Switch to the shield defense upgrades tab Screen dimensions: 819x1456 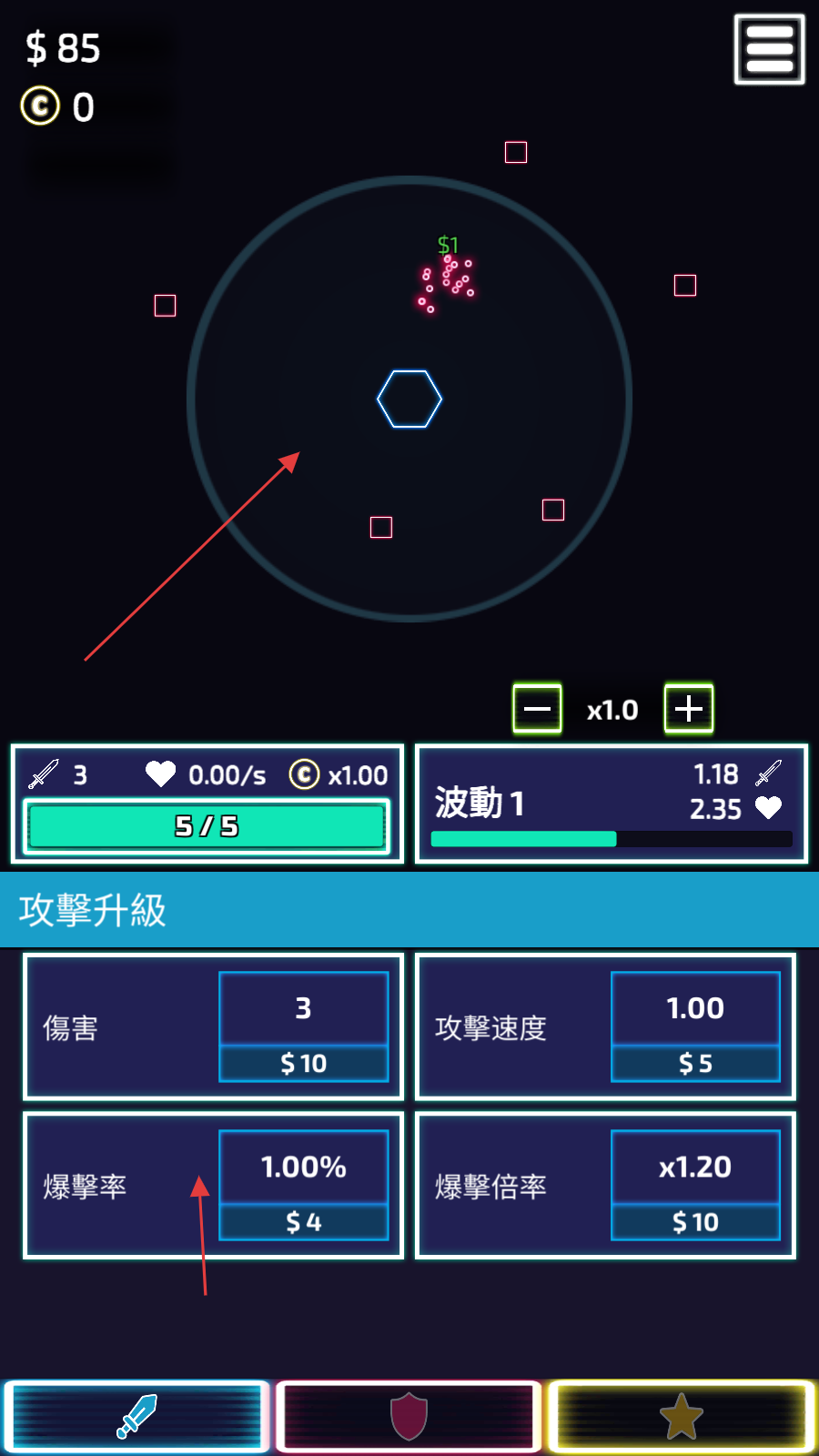tap(409, 1416)
